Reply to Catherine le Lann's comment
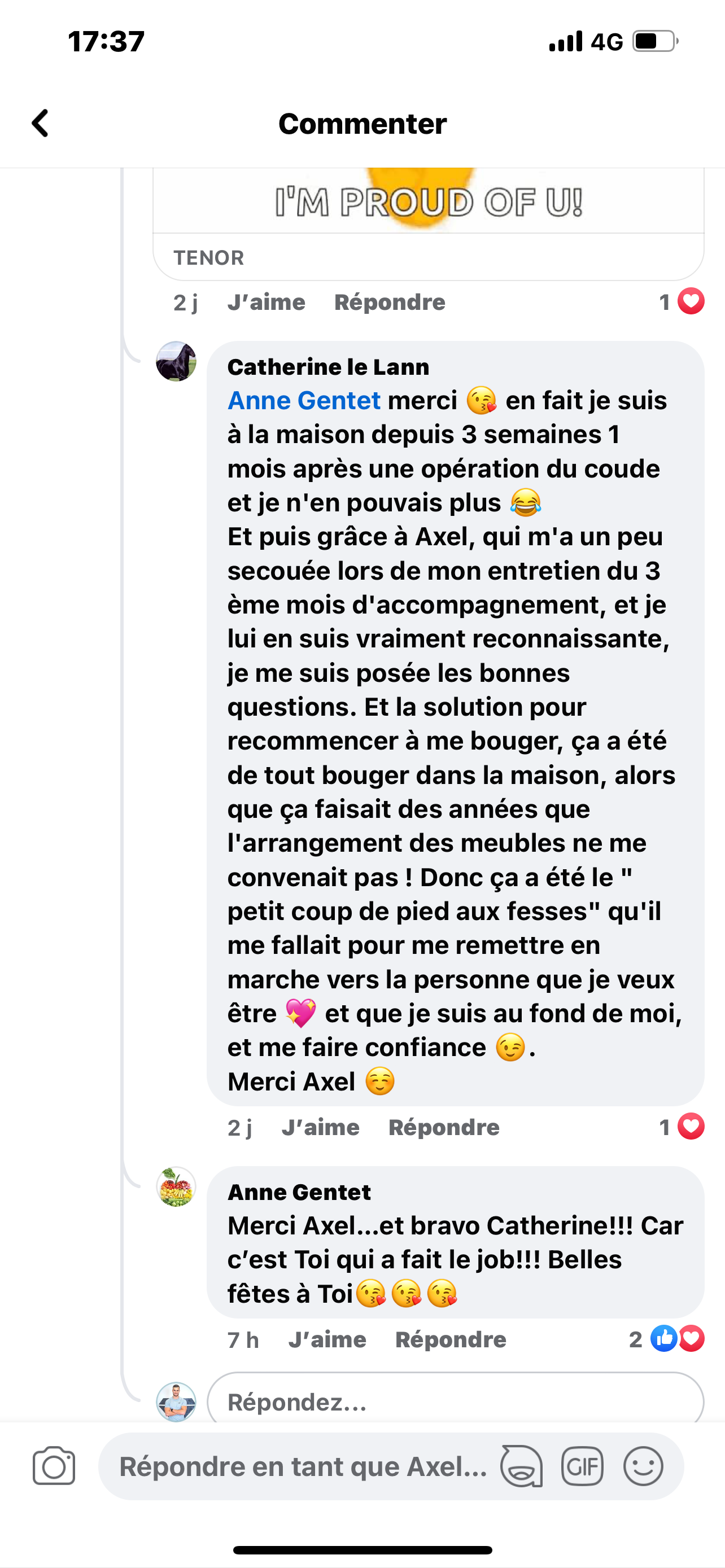Image resolution: width=725 pixels, height=1568 pixels. [444, 1127]
